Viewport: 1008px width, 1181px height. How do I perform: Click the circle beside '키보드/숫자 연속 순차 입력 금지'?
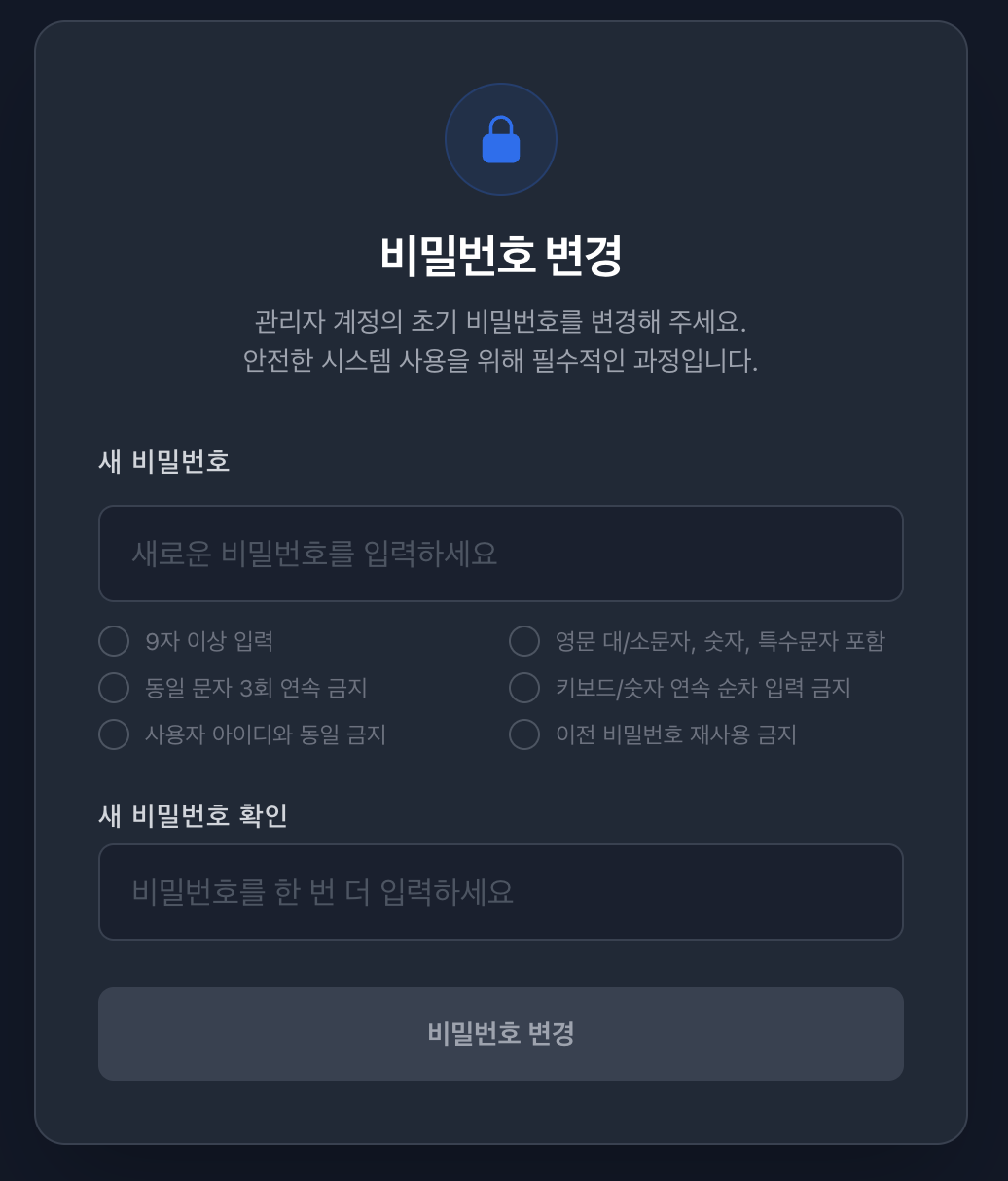tap(523, 688)
